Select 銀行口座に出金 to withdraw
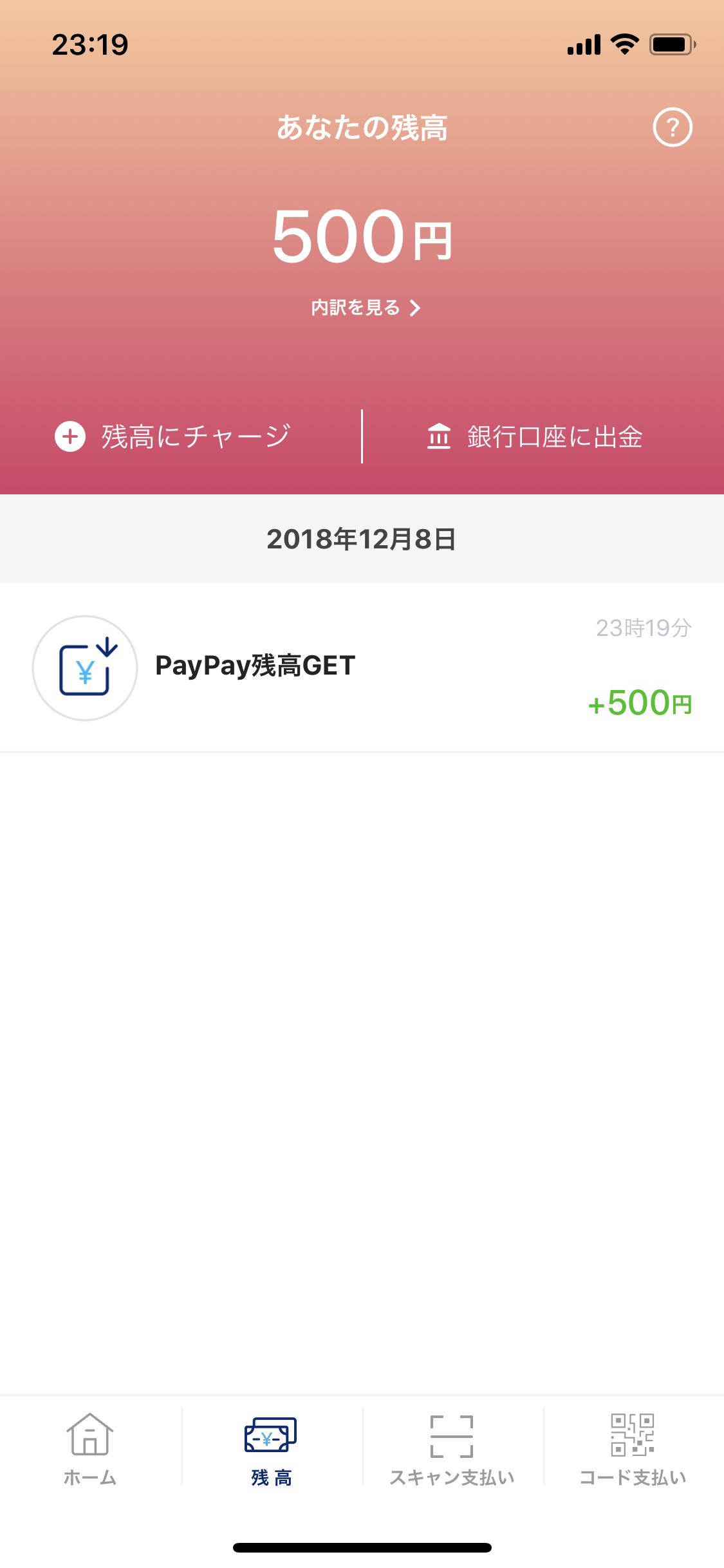Screen dimensions: 724x1568 (535, 436)
